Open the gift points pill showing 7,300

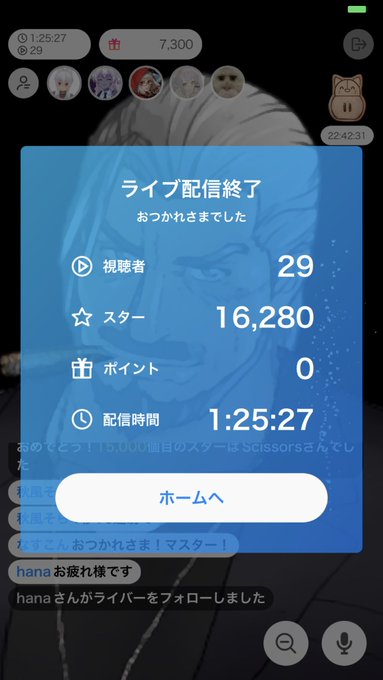coord(151,44)
